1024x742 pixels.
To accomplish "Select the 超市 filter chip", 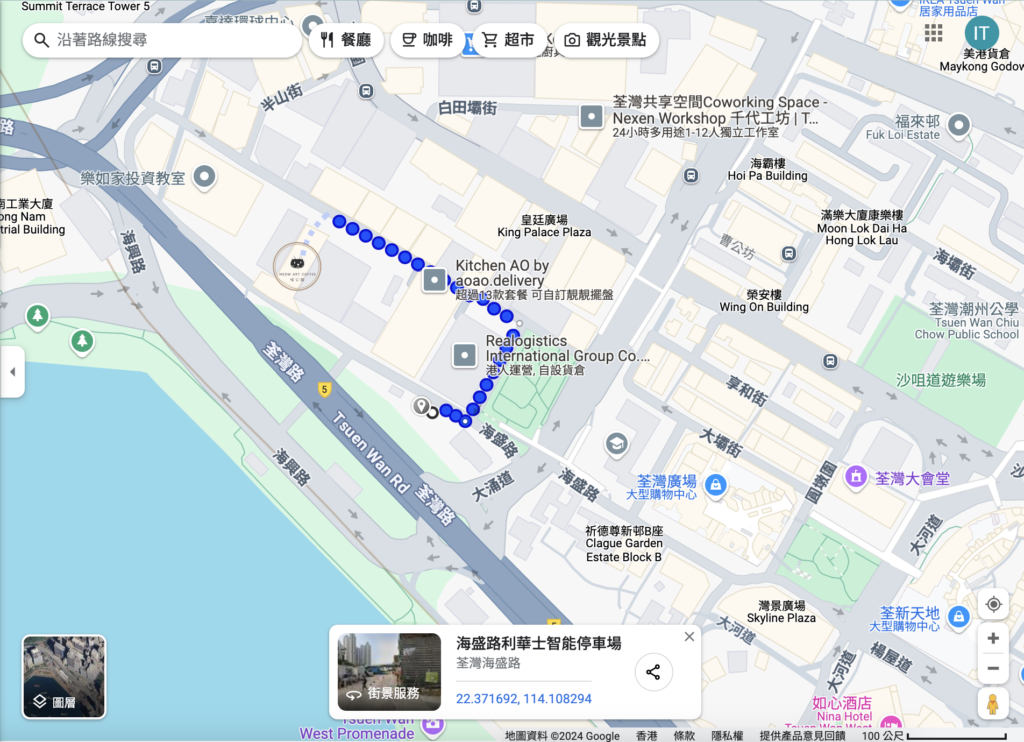I will pos(508,40).
